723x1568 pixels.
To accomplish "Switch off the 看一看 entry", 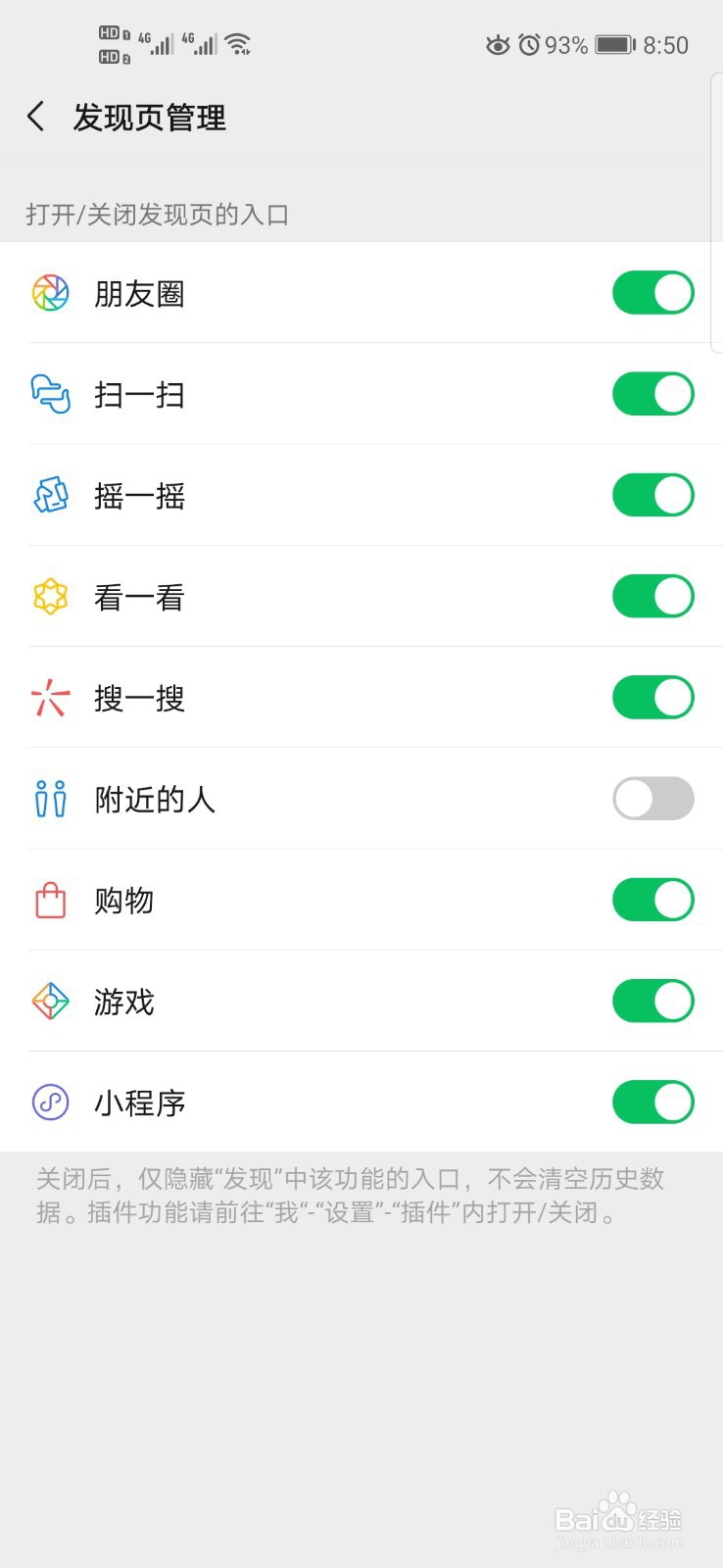I will point(652,596).
